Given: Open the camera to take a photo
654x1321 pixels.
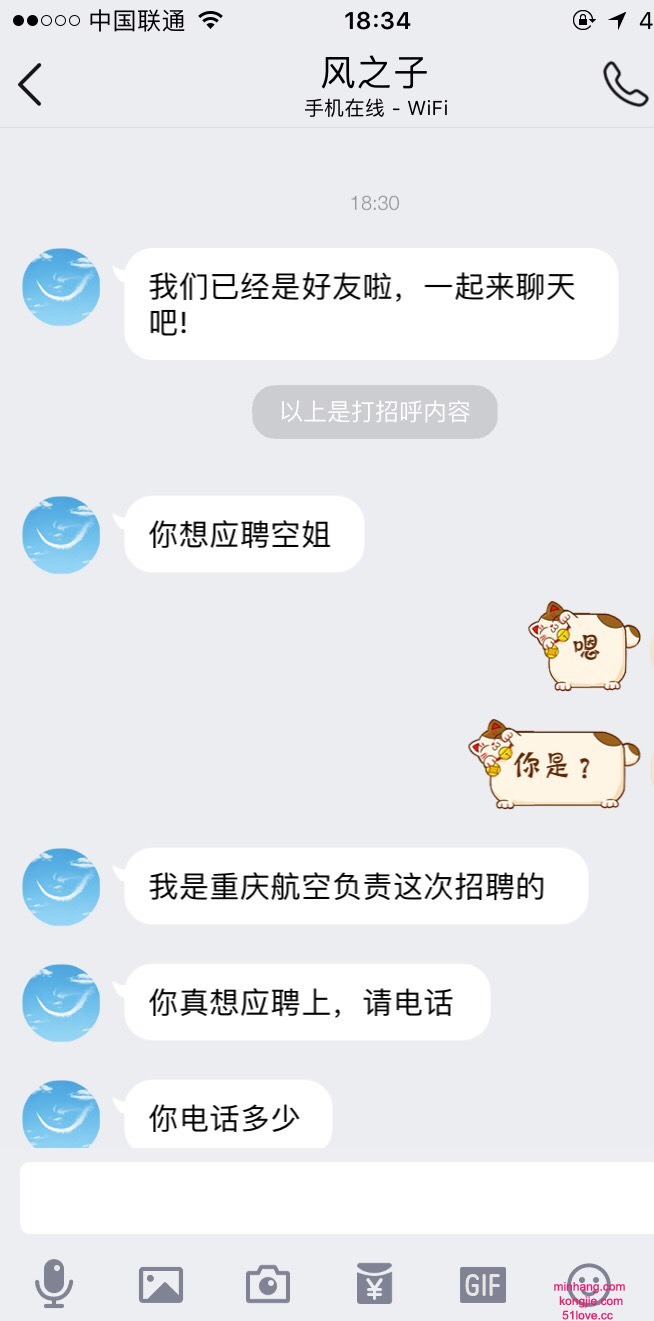Looking at the screenshot, I should [x=268, y=1284].
